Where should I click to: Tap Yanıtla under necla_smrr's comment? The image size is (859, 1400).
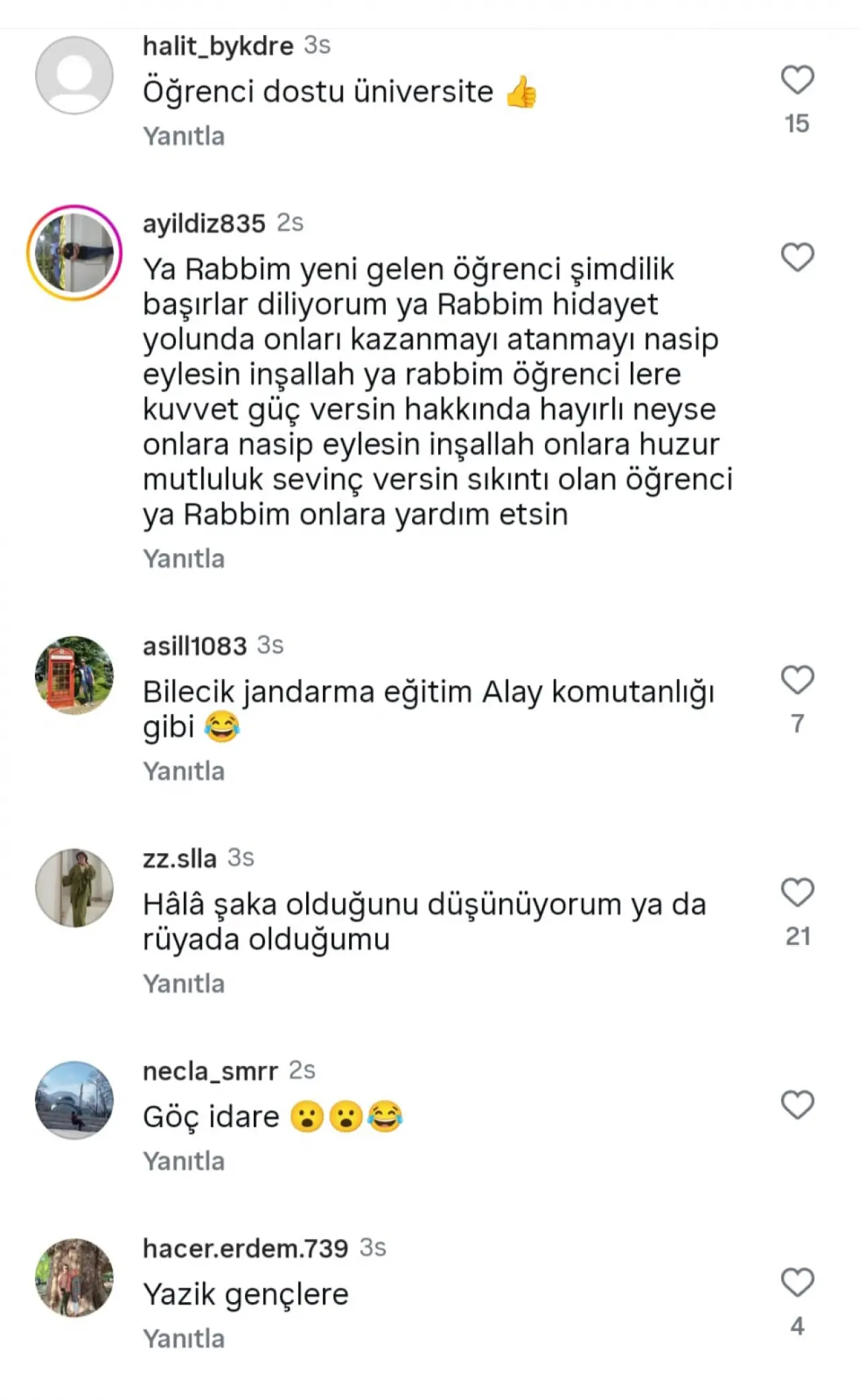pos(183,1161)
